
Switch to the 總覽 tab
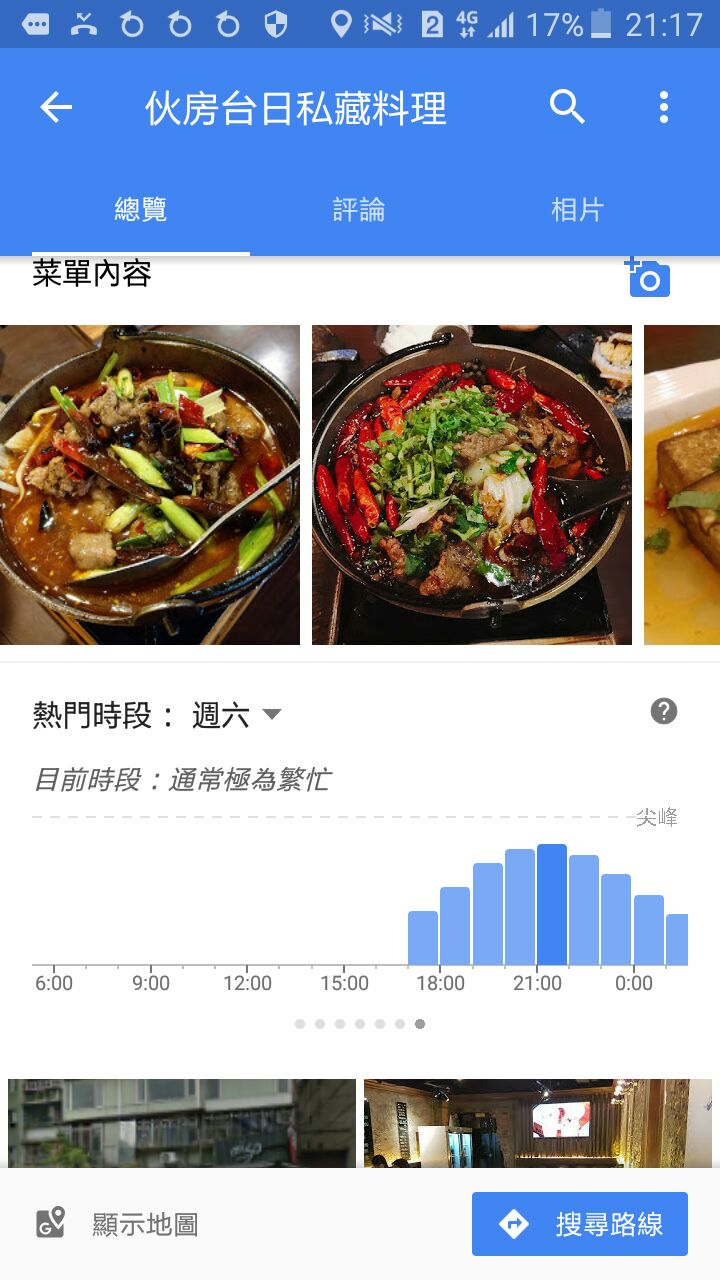tap(141, 210)
